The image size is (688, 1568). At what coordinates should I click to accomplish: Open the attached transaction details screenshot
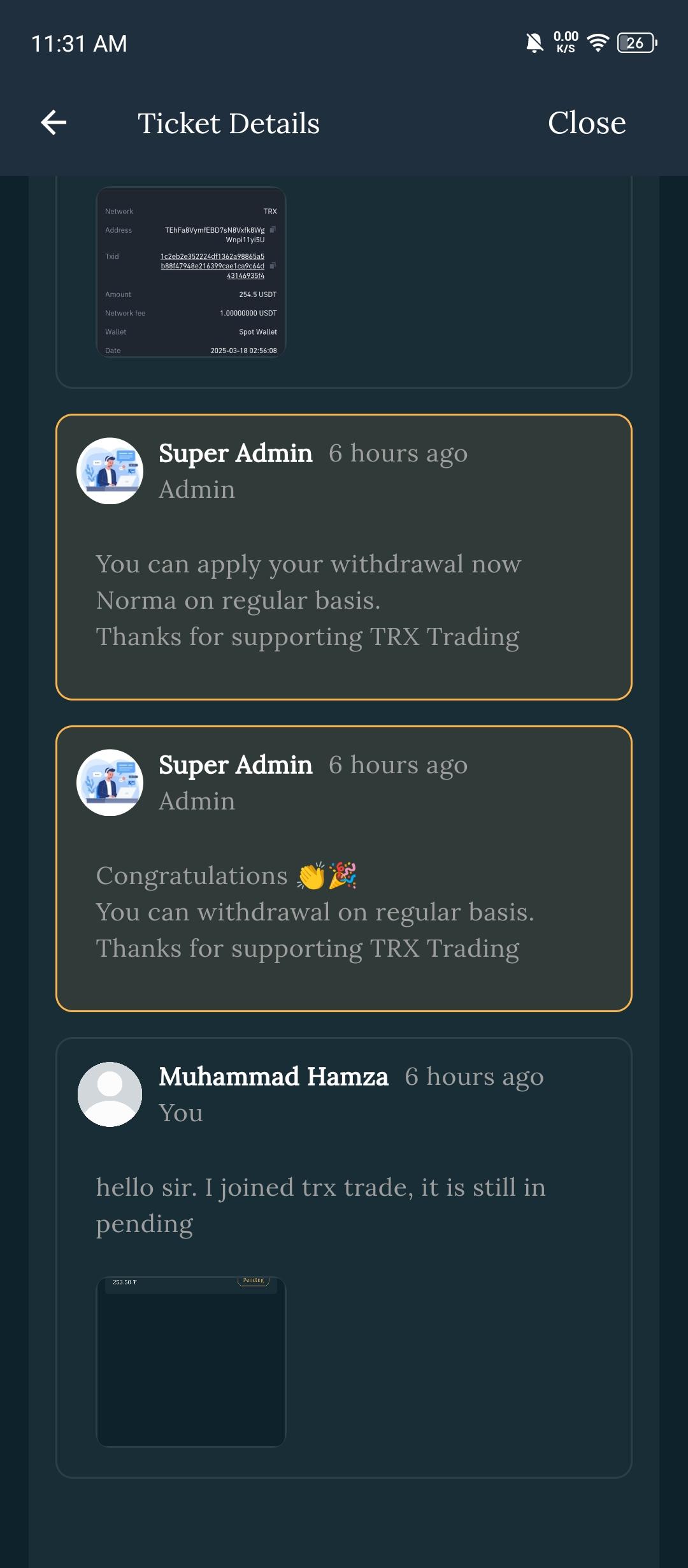tap(190, 273)
